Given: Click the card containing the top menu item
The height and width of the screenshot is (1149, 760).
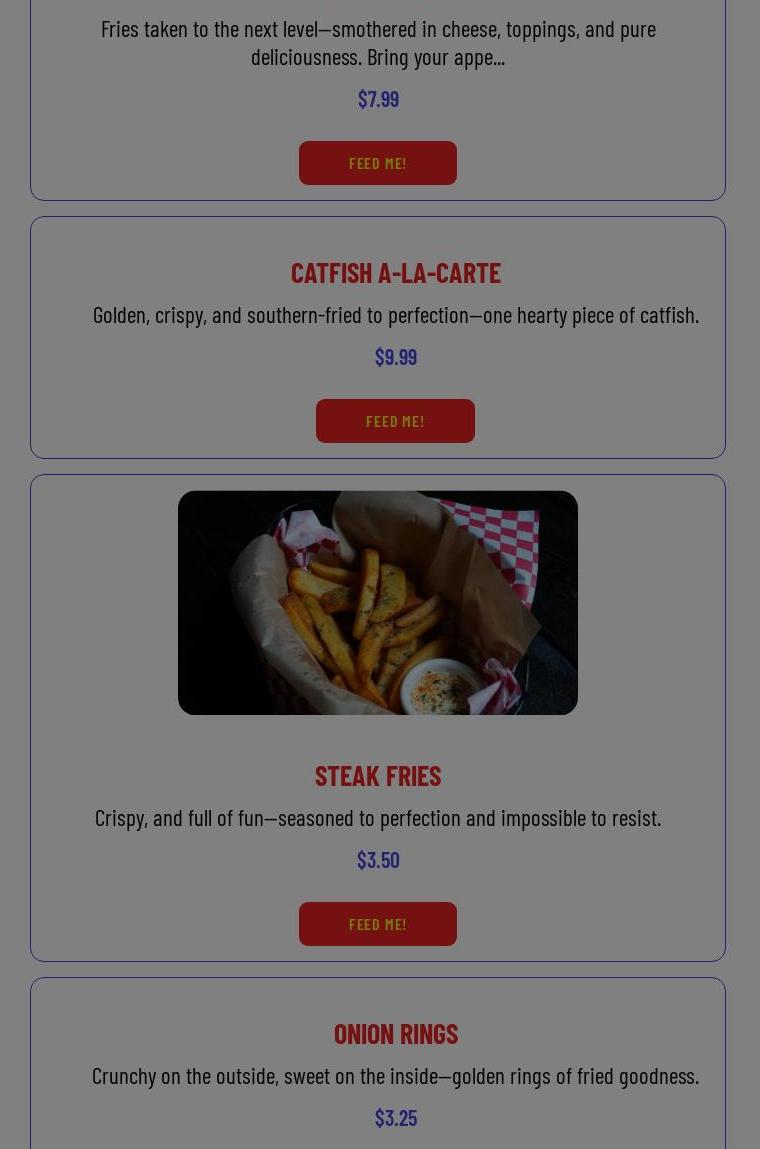Looking at the screenshot, I should (378, 99).
